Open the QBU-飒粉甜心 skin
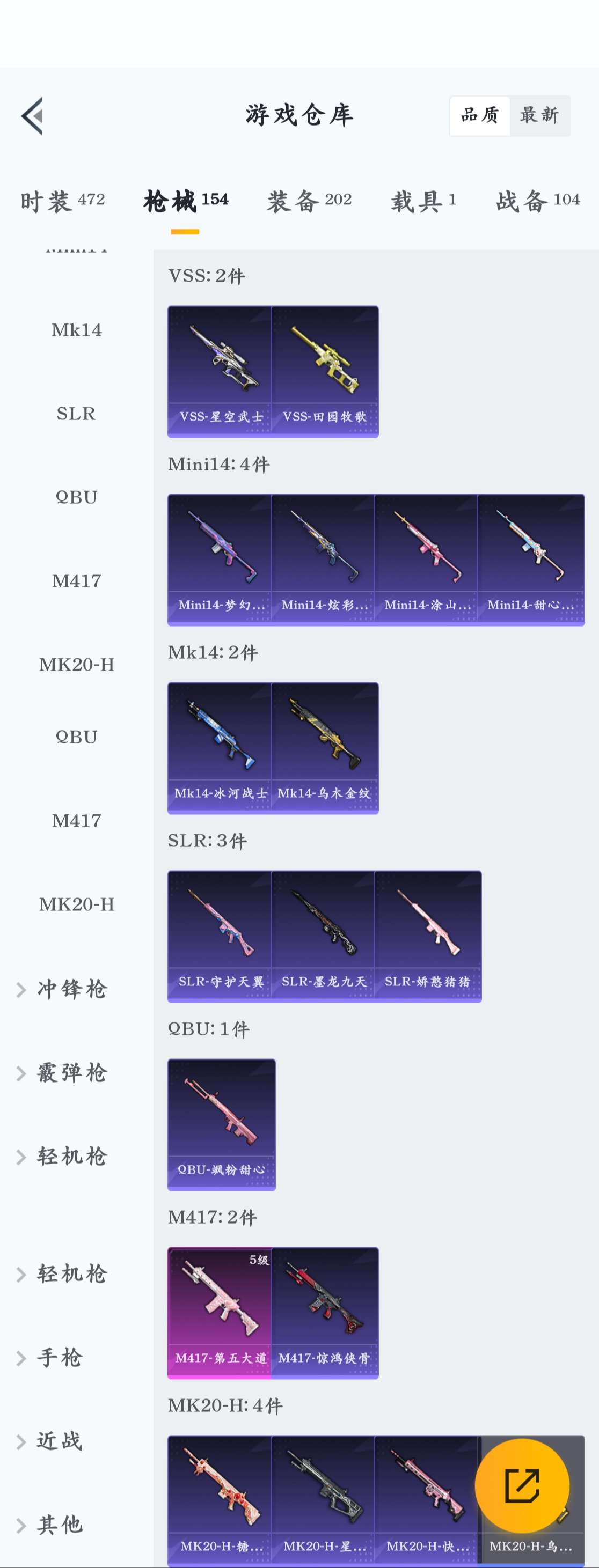Image resolution: width=599 pixels, height=1568 pixels. [x=222, y=1124]
